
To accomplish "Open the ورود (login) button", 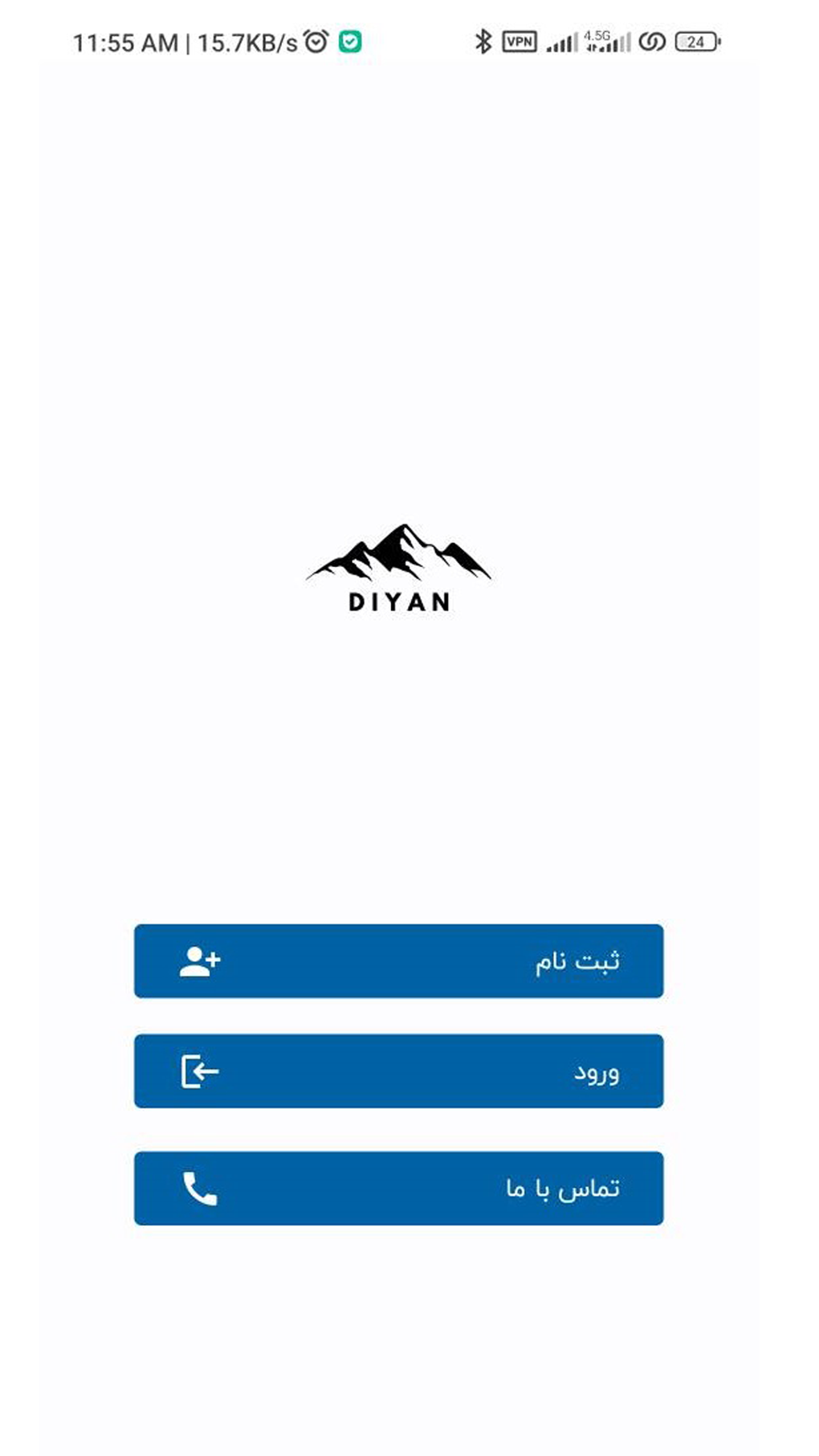I will pyautogui.click(x=398, y=1071).
